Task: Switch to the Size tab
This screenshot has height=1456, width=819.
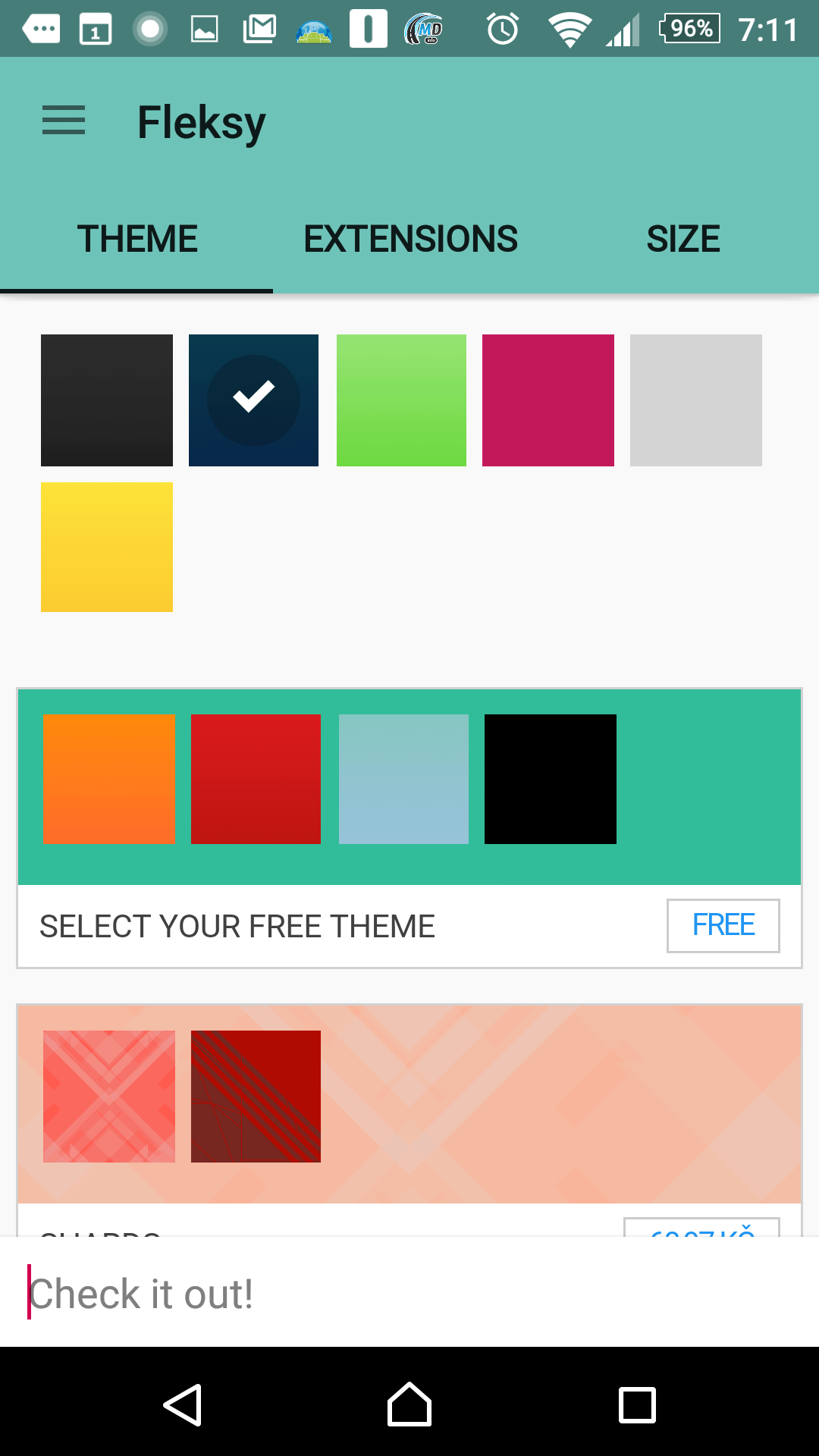Action: tap(683, 239)
